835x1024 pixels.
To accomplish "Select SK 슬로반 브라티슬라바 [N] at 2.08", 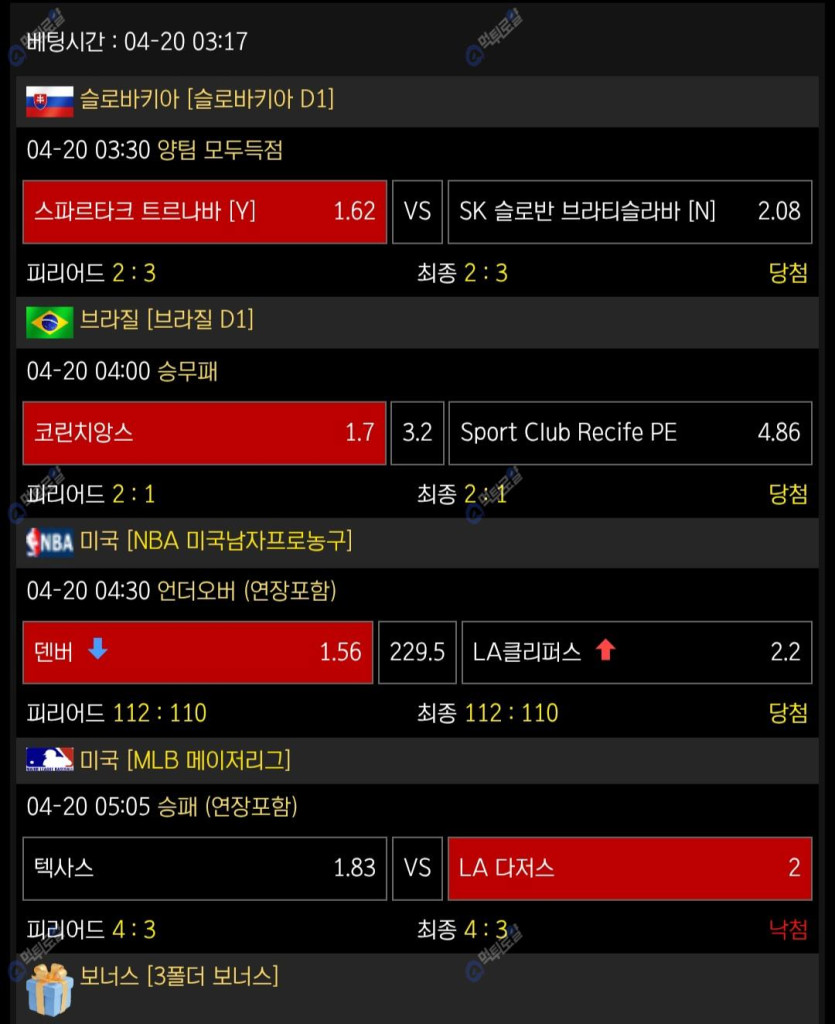I will click(629, 211).
